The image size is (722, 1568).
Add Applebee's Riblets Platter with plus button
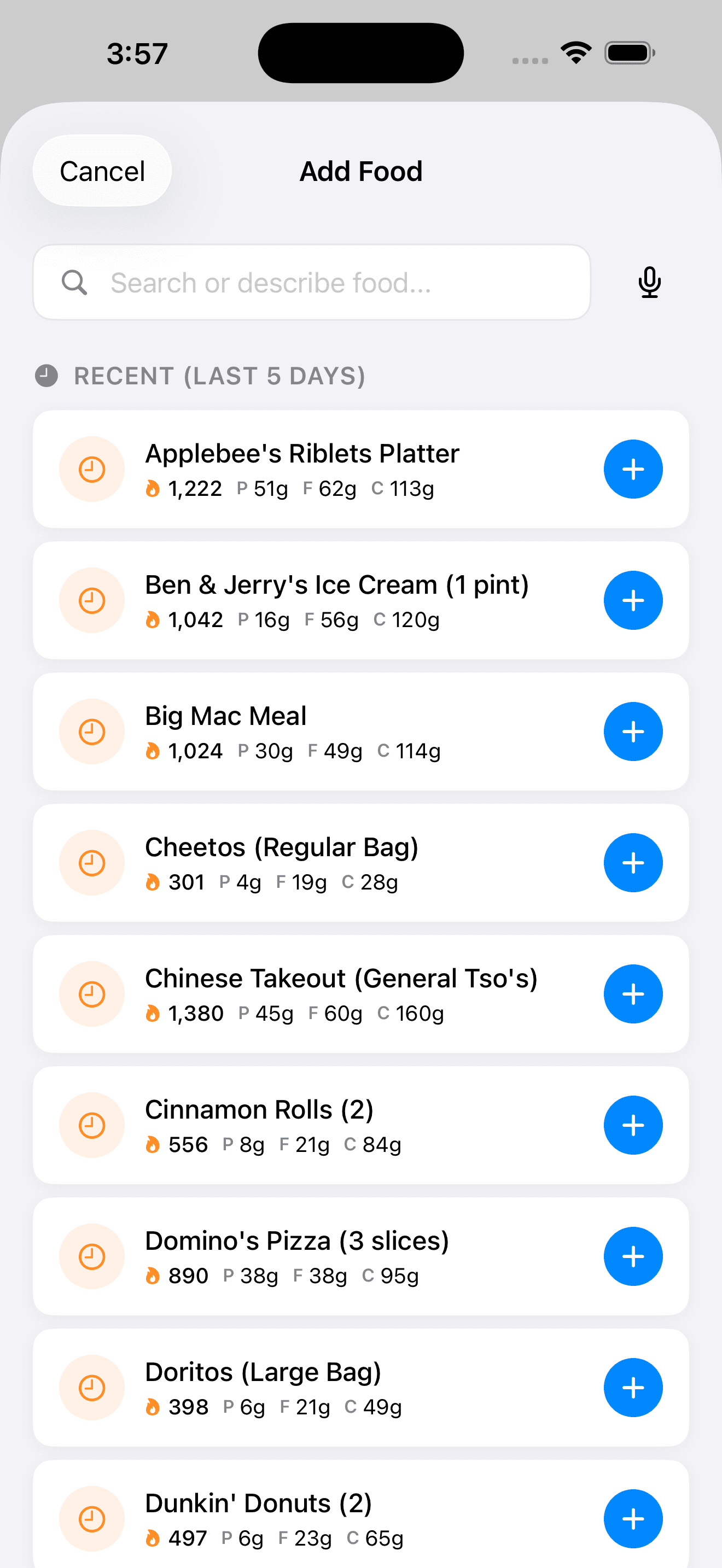633,469
